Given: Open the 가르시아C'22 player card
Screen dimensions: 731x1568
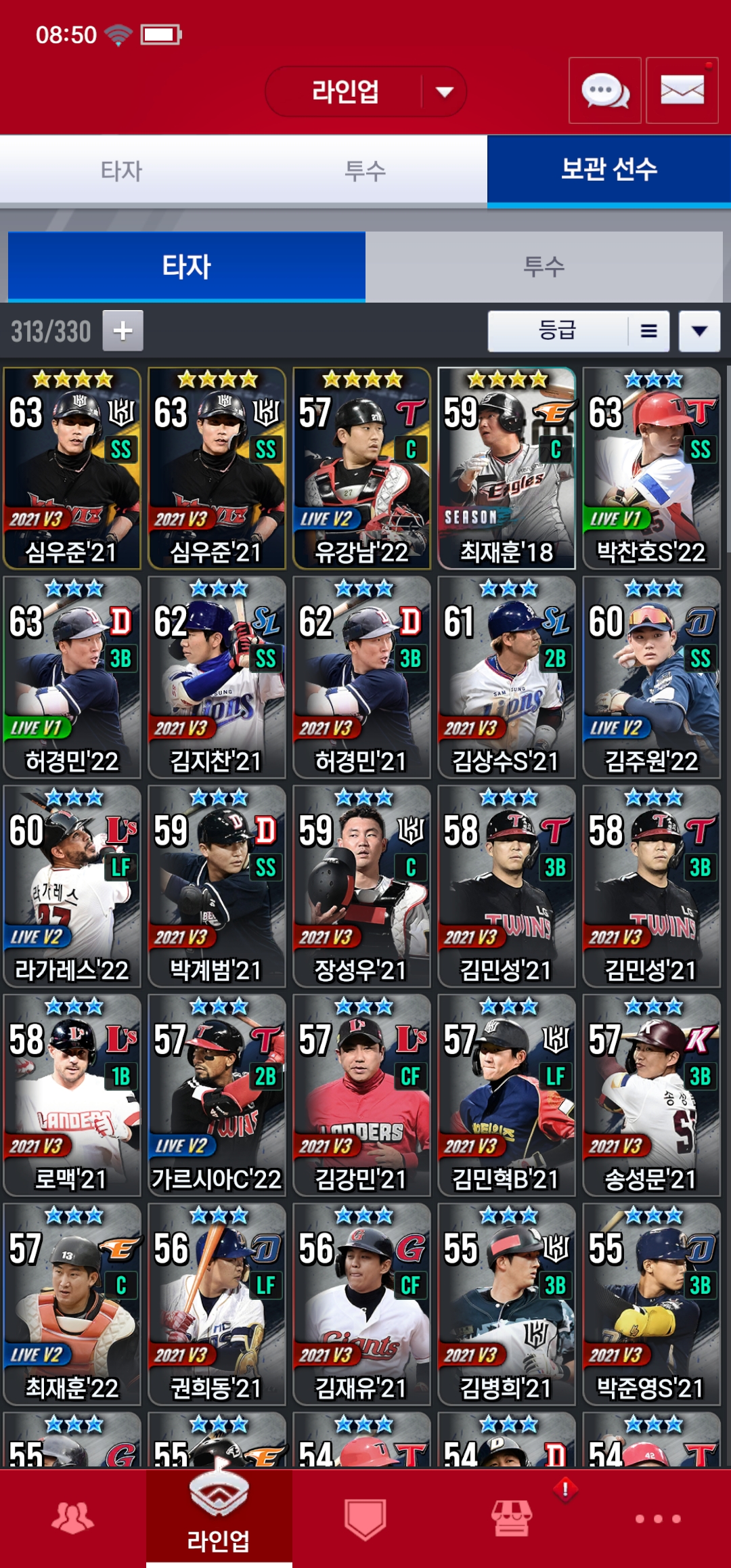Looking at the screenshot, I should tap(217, 1095).
